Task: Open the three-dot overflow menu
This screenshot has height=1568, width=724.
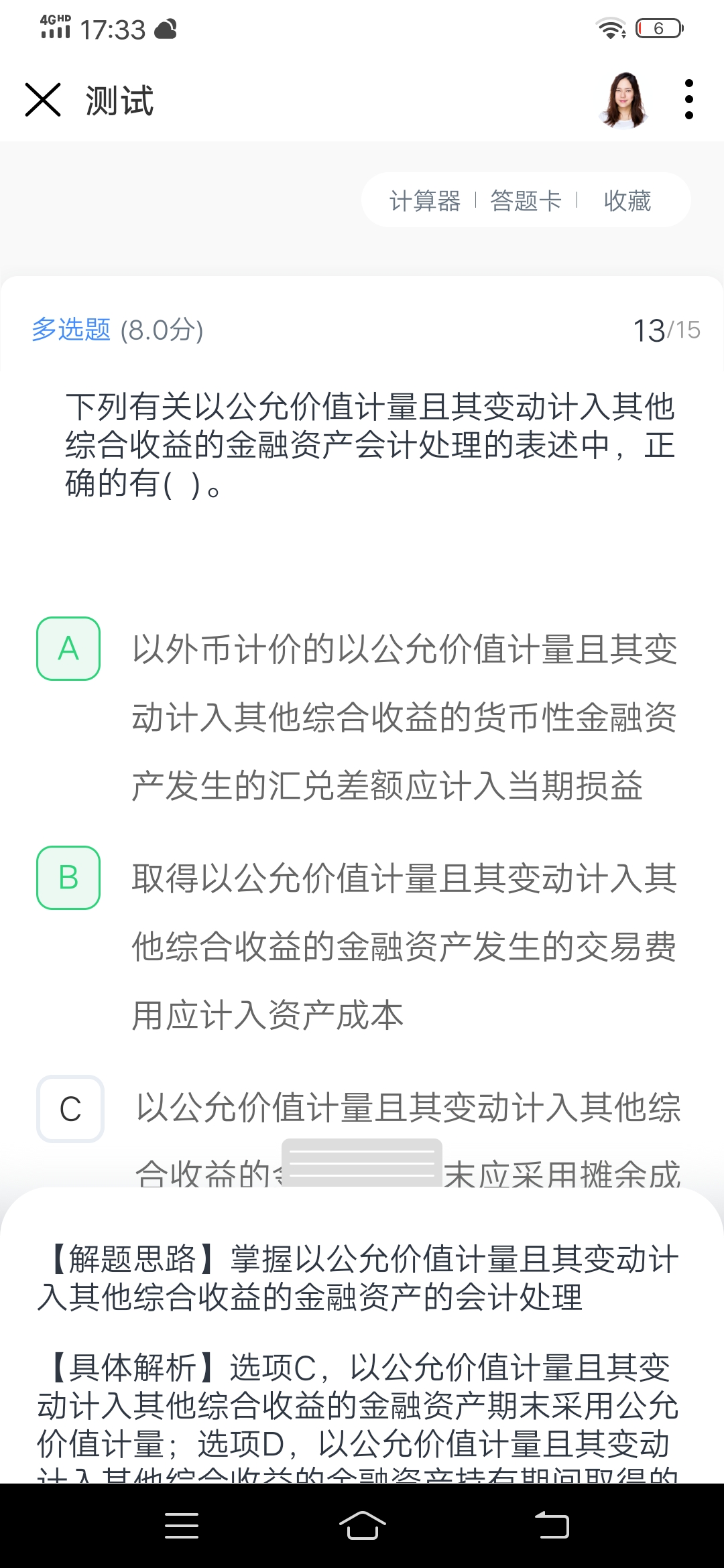Action: point(688,100)
